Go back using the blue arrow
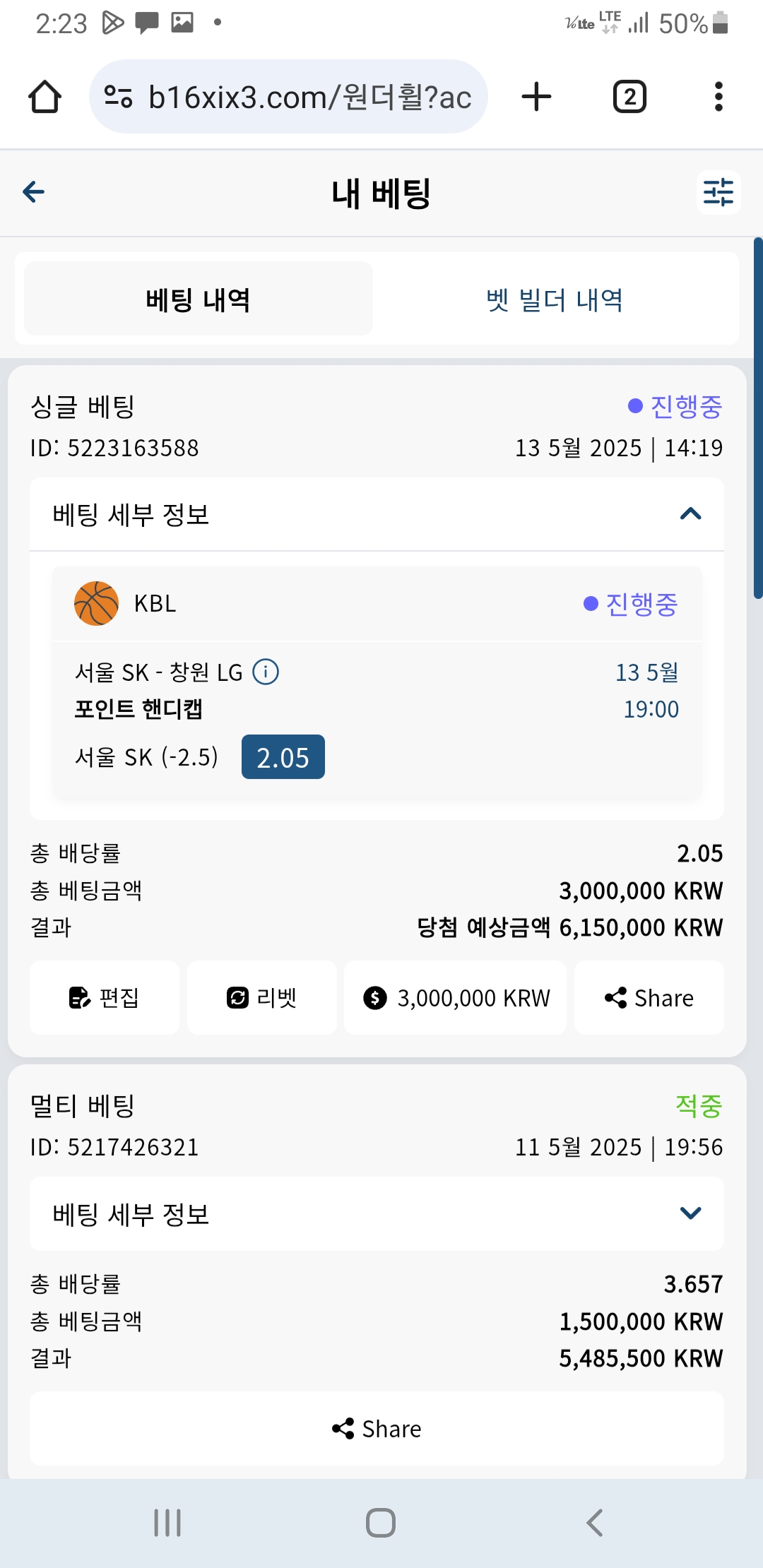This screenshot has width=763, height=1568. (x=33, y=191)
